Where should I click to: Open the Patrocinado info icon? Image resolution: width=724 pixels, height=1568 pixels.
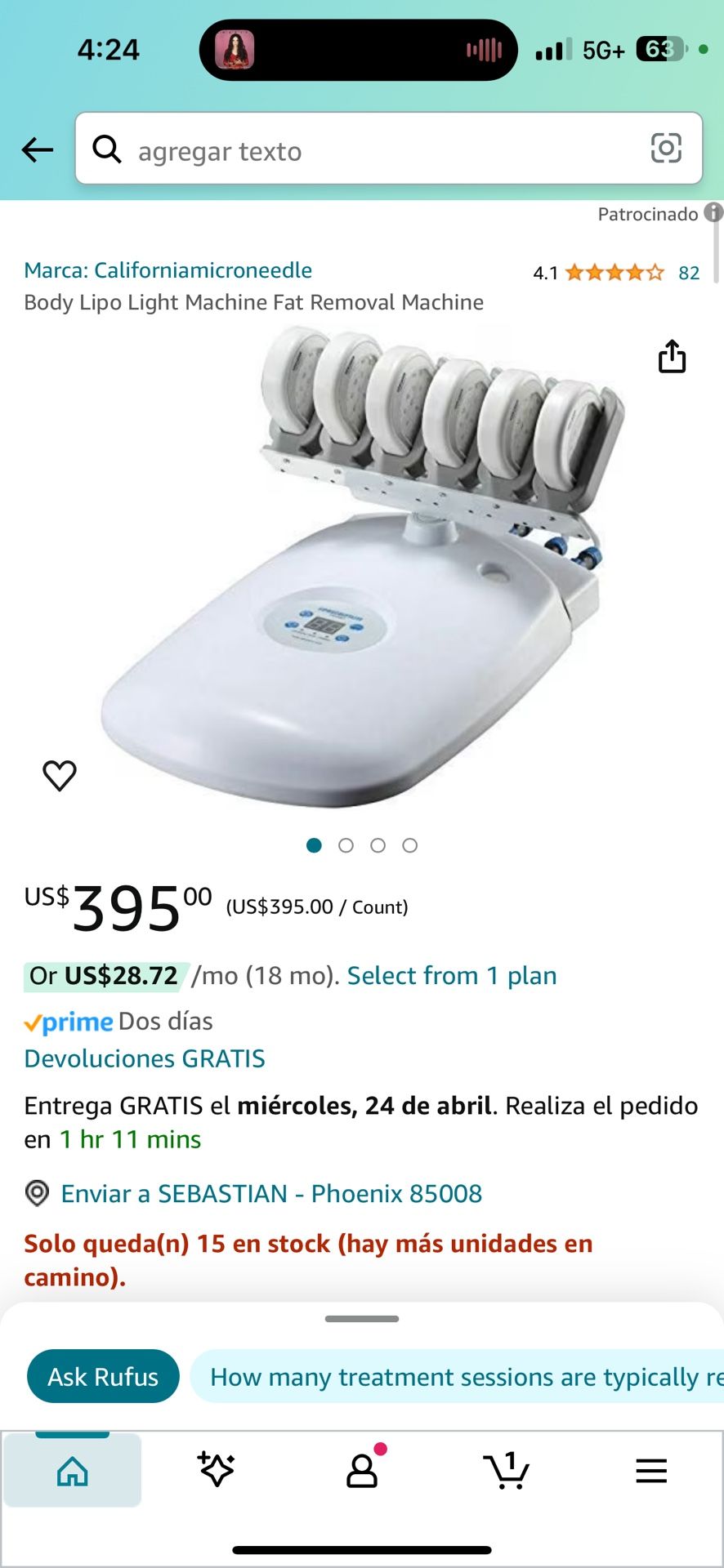(x=713, y=213)
